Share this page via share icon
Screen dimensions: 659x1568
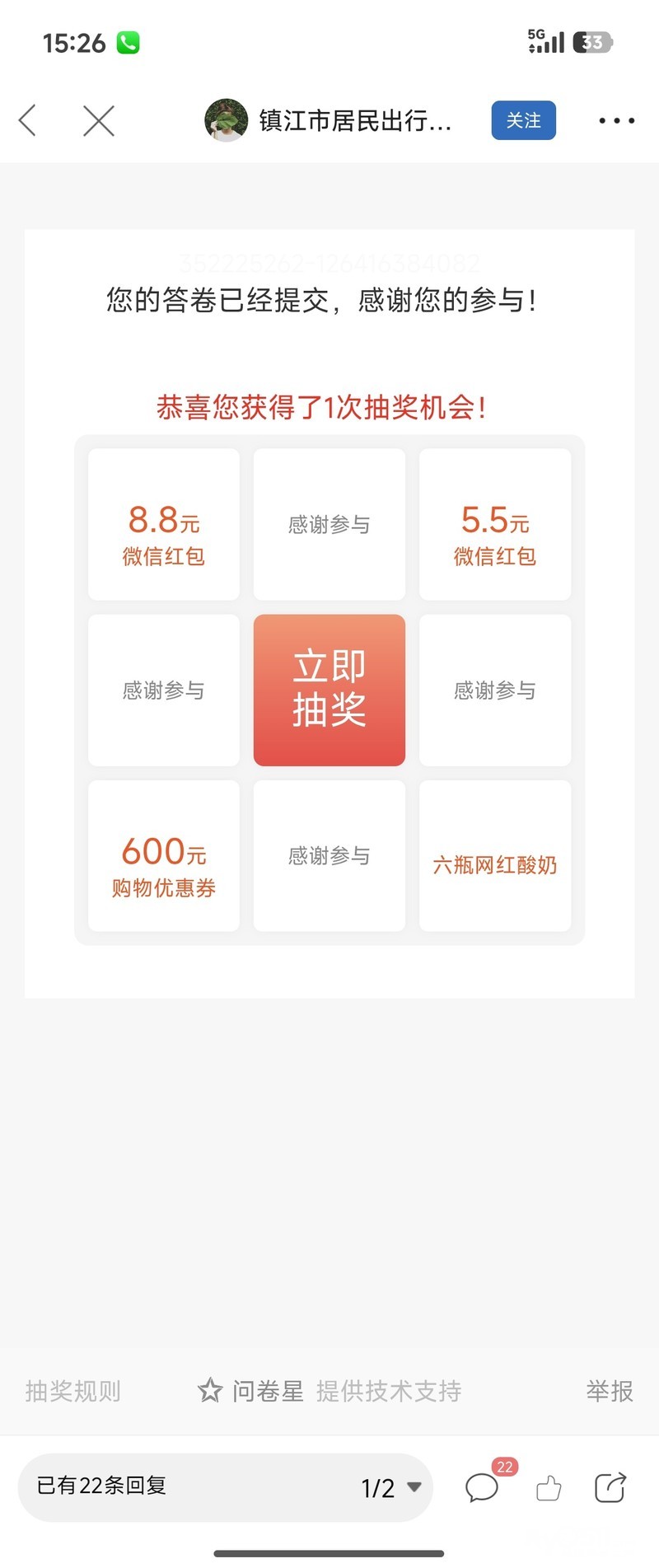[610, 1487]
